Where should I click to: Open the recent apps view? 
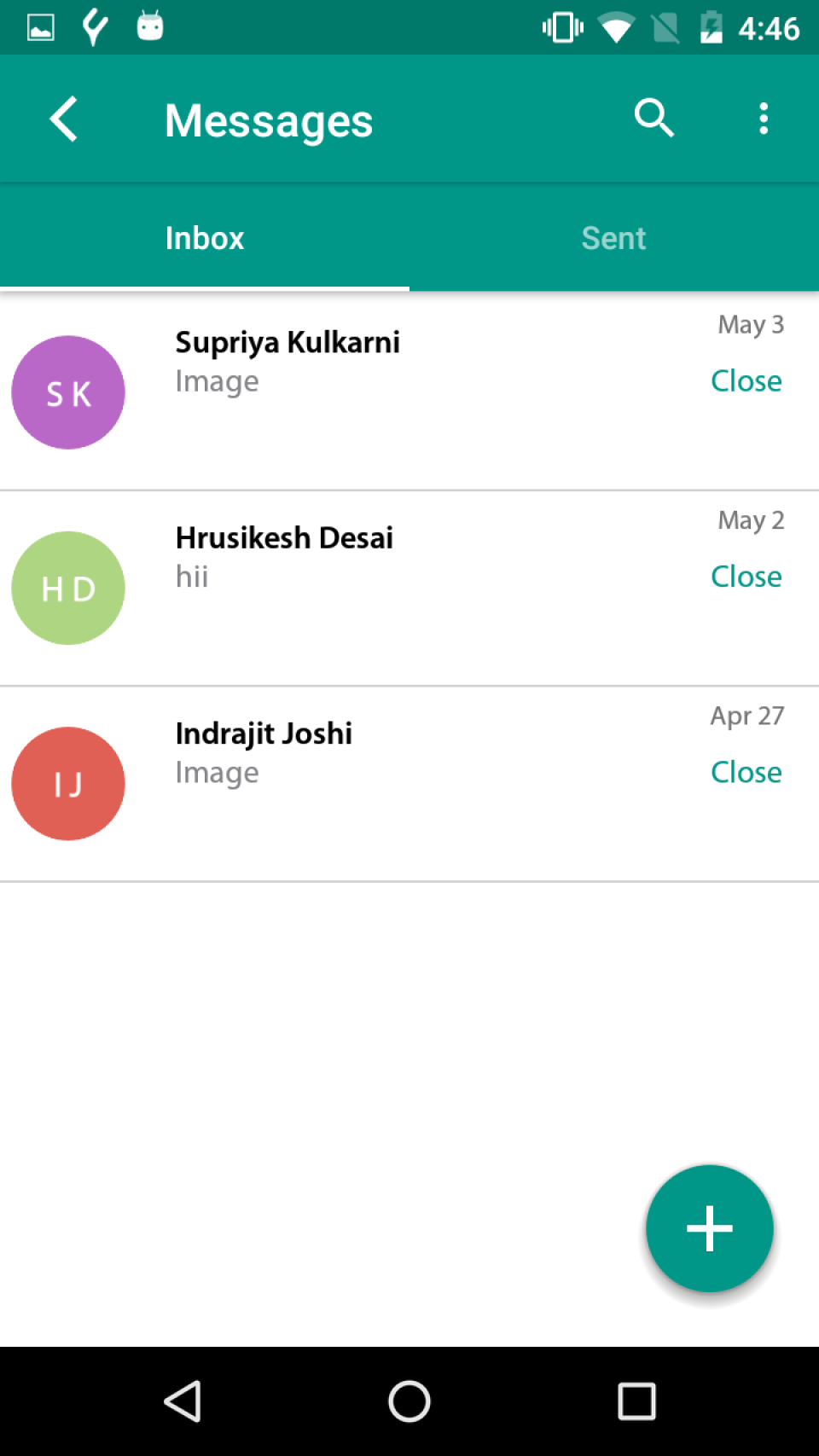[x=636, y=1401]
